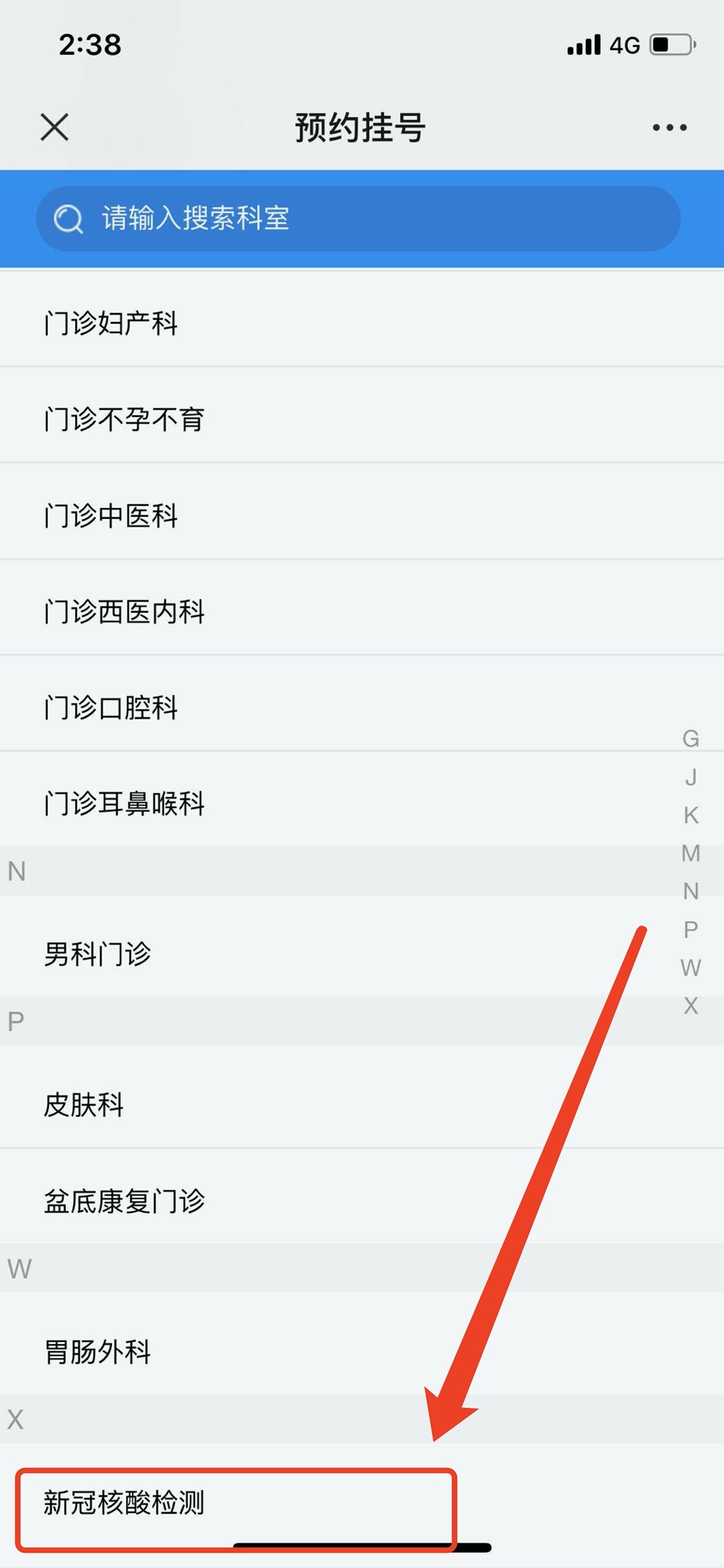This screenshot has height=1568, width=724.
Task: Jump to letter K in index
Action: pyautogui.click(x=690, y=815)
